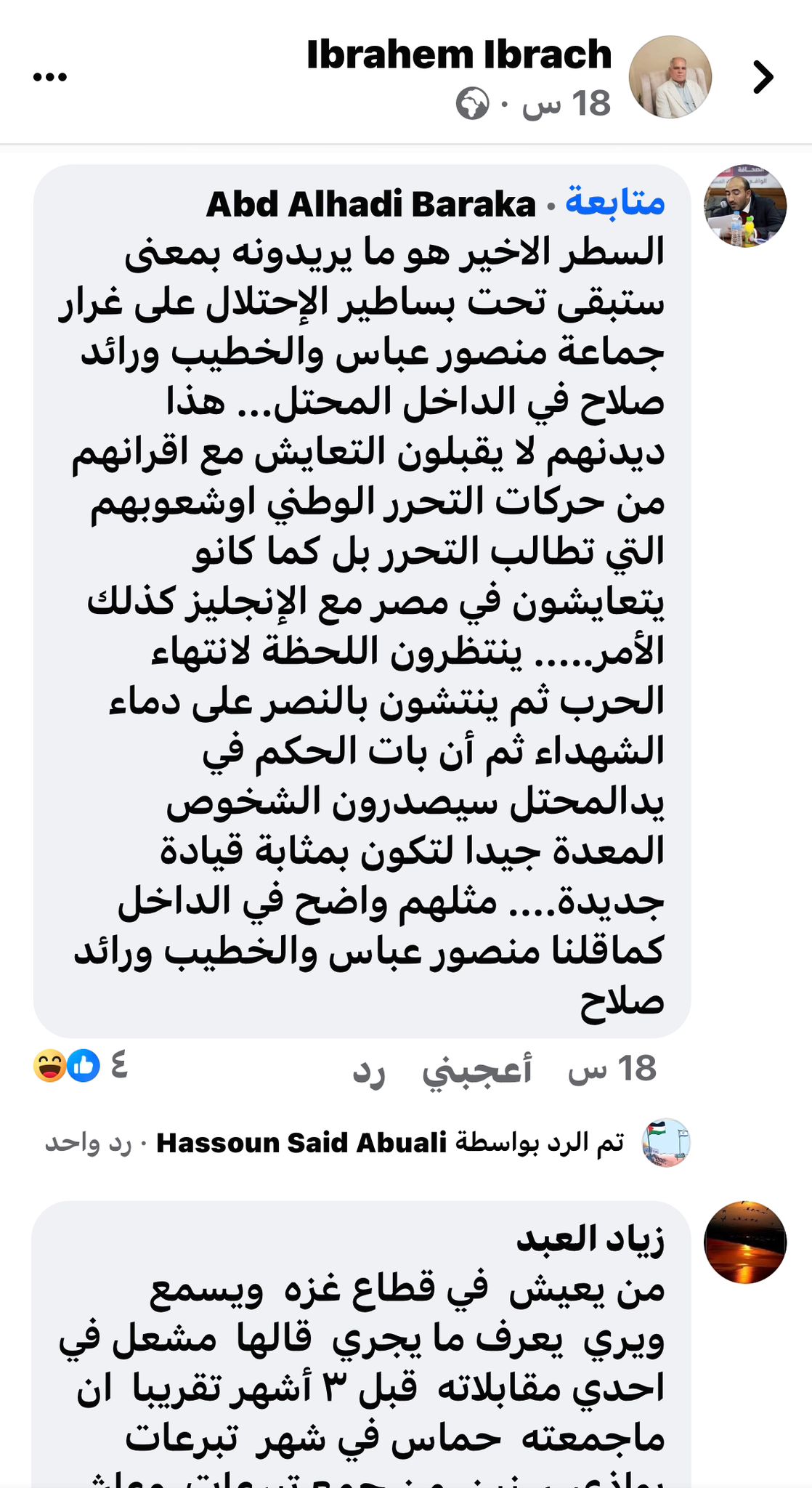The width and height of the screenshot is (812, 1488).
Task: Open the three-dot overflow menu
Action: point(50,77)
